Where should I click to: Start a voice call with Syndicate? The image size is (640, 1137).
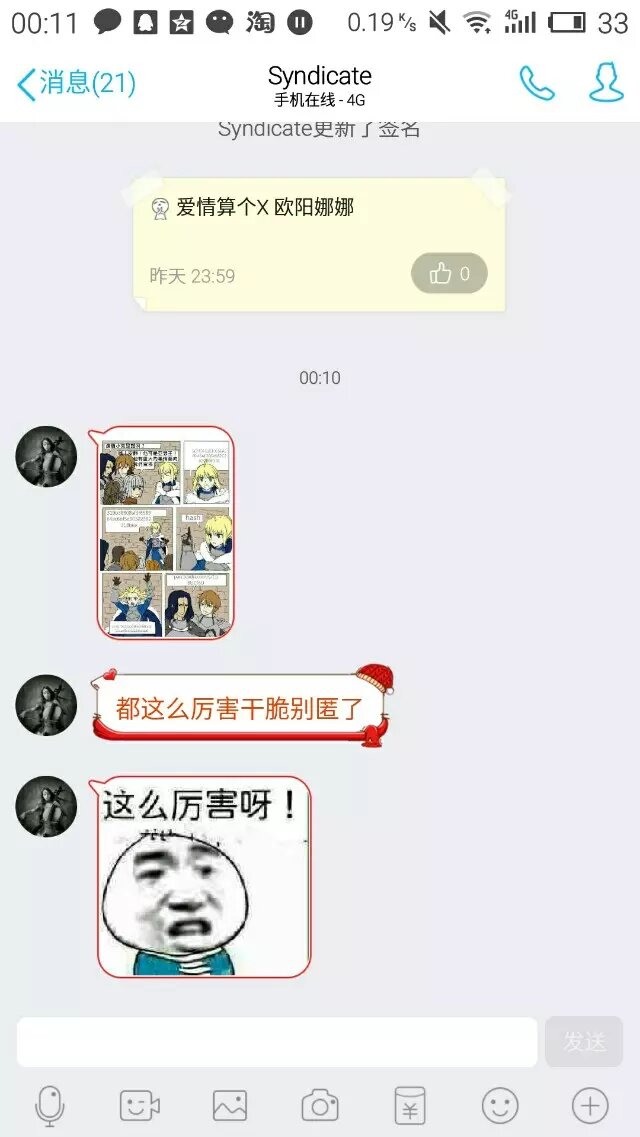tap(537, 84)
